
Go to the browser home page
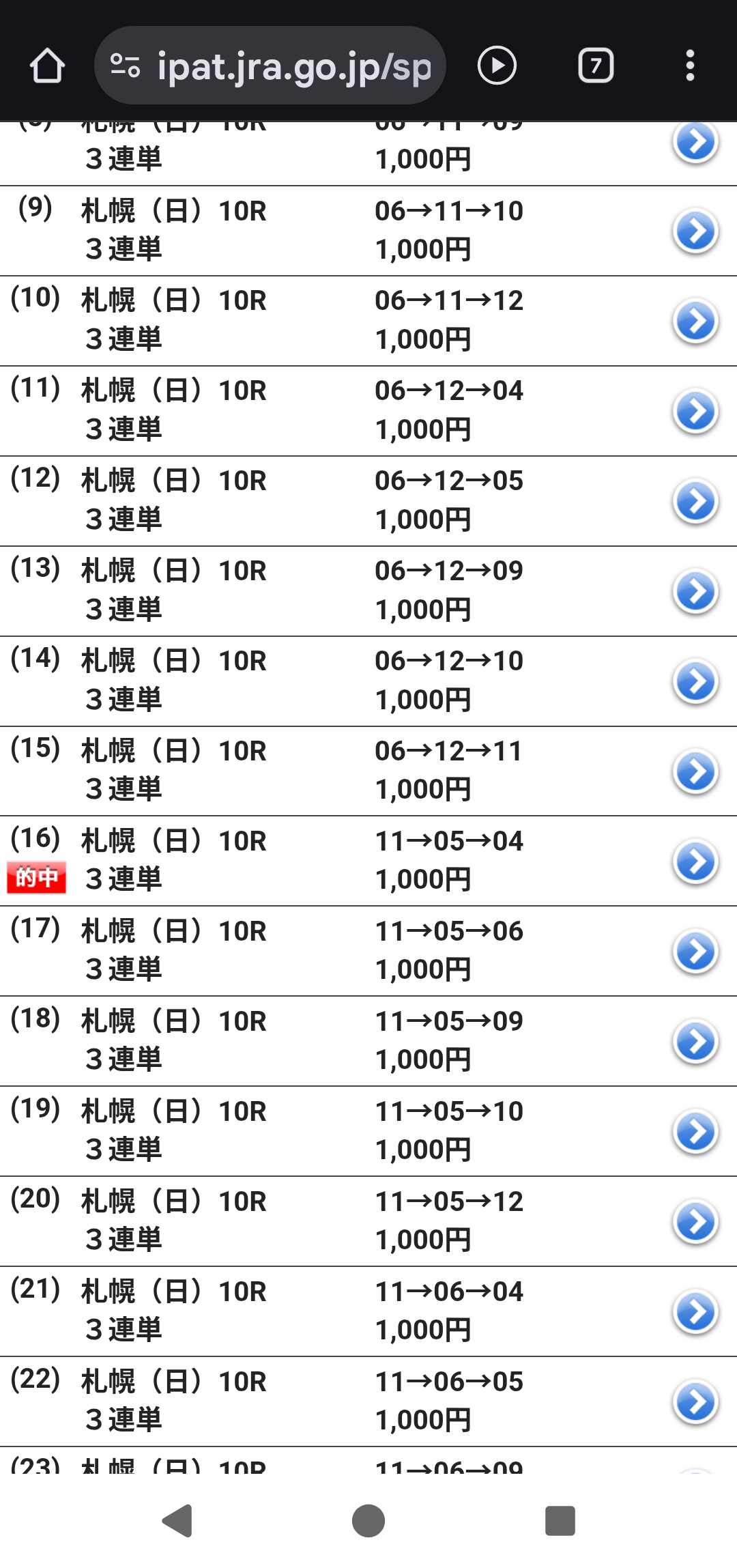click(x=47, y=66)
